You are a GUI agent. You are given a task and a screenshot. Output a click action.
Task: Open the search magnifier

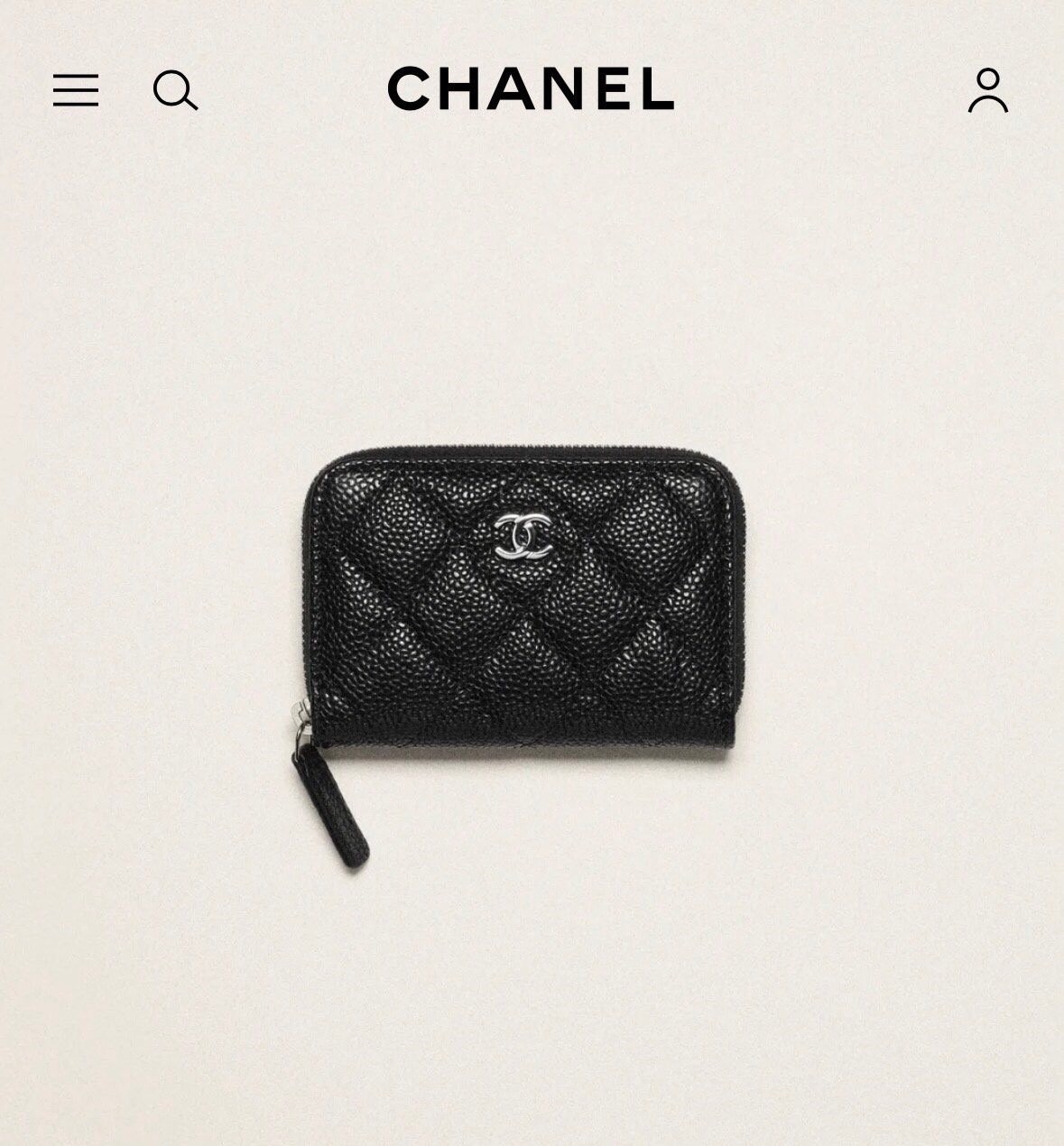175,90
